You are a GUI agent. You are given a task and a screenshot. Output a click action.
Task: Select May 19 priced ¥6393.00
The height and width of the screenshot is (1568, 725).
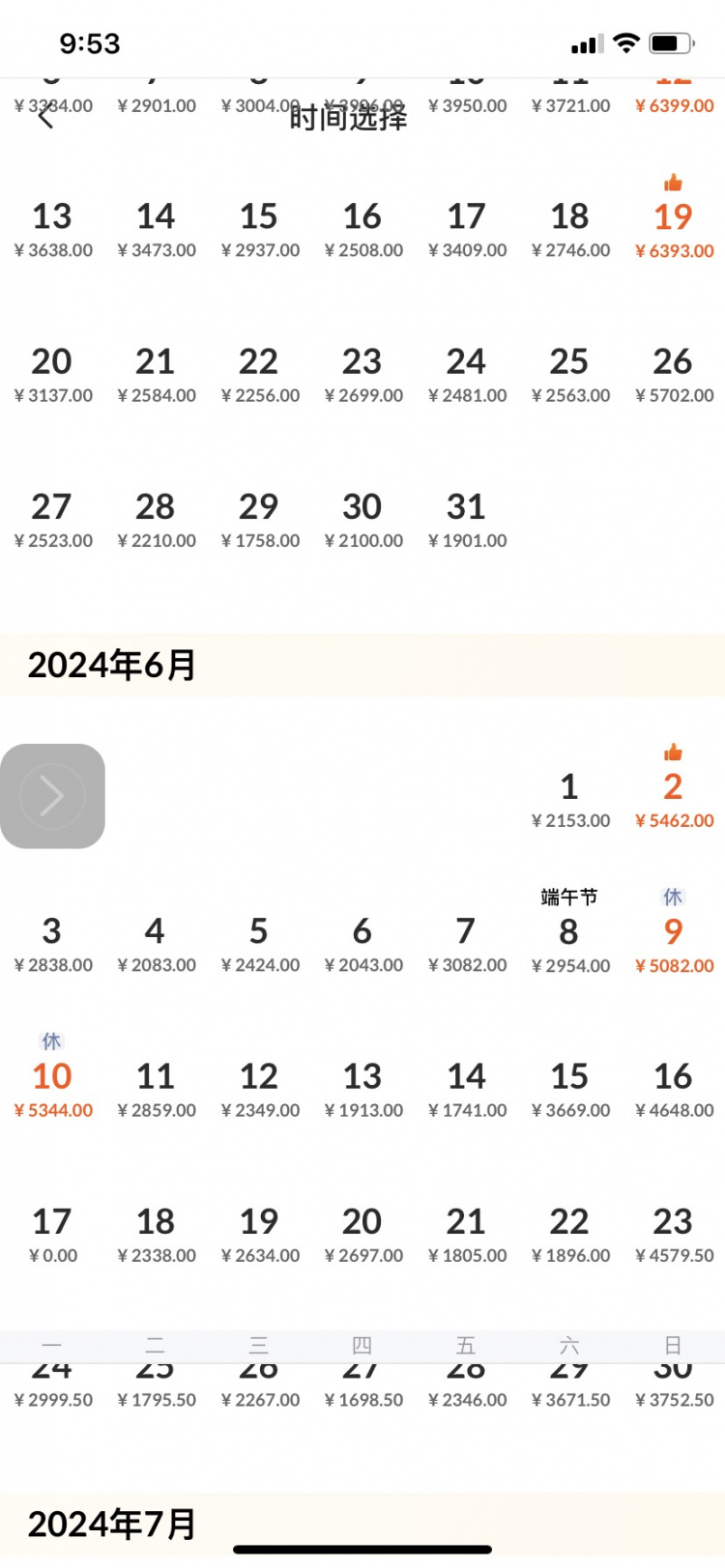673,227
